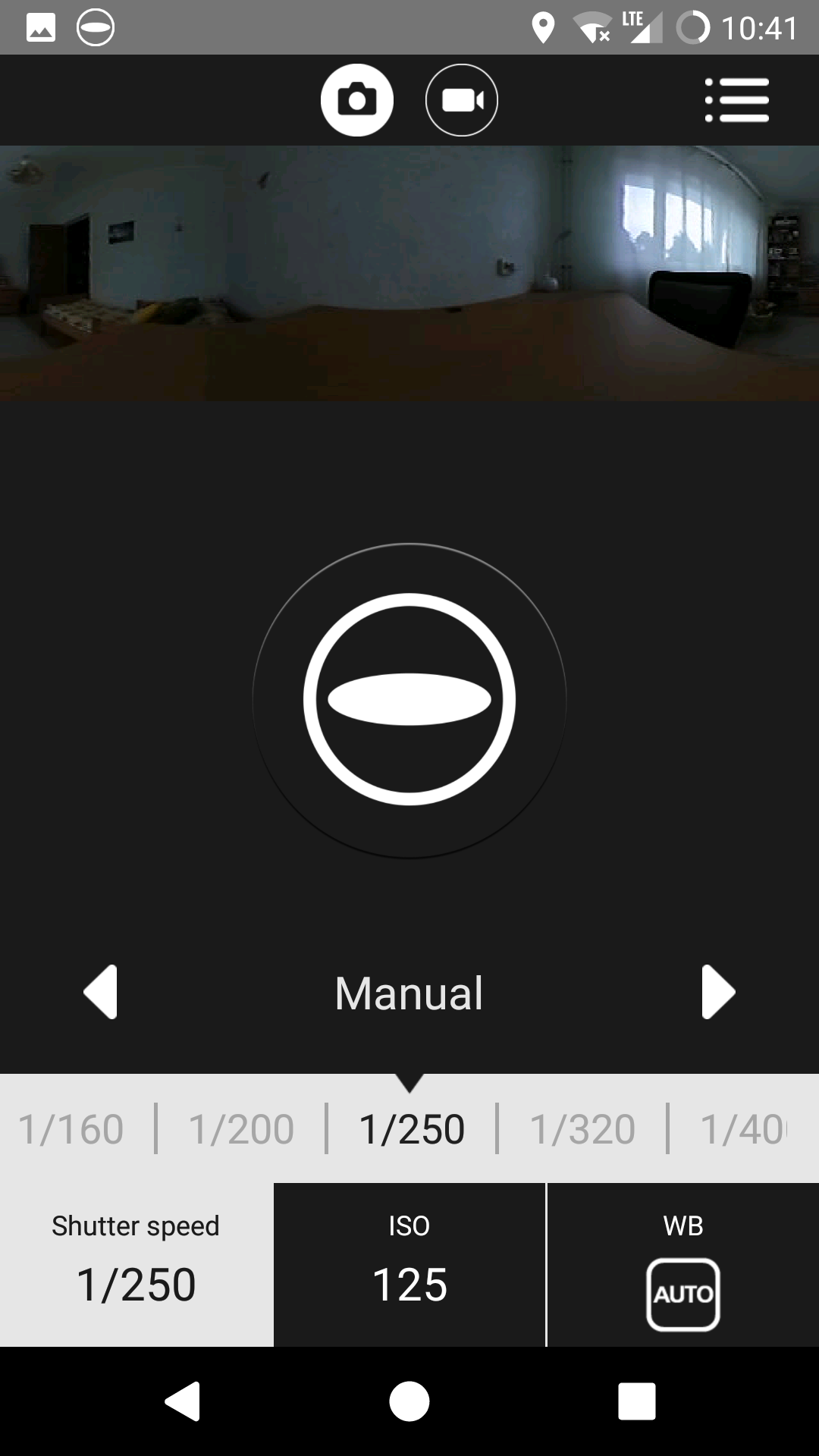The height and width of the screenshot is (1456, 819).
Task: Go to next shooting mode with right arrow
Action: point(718,992)
